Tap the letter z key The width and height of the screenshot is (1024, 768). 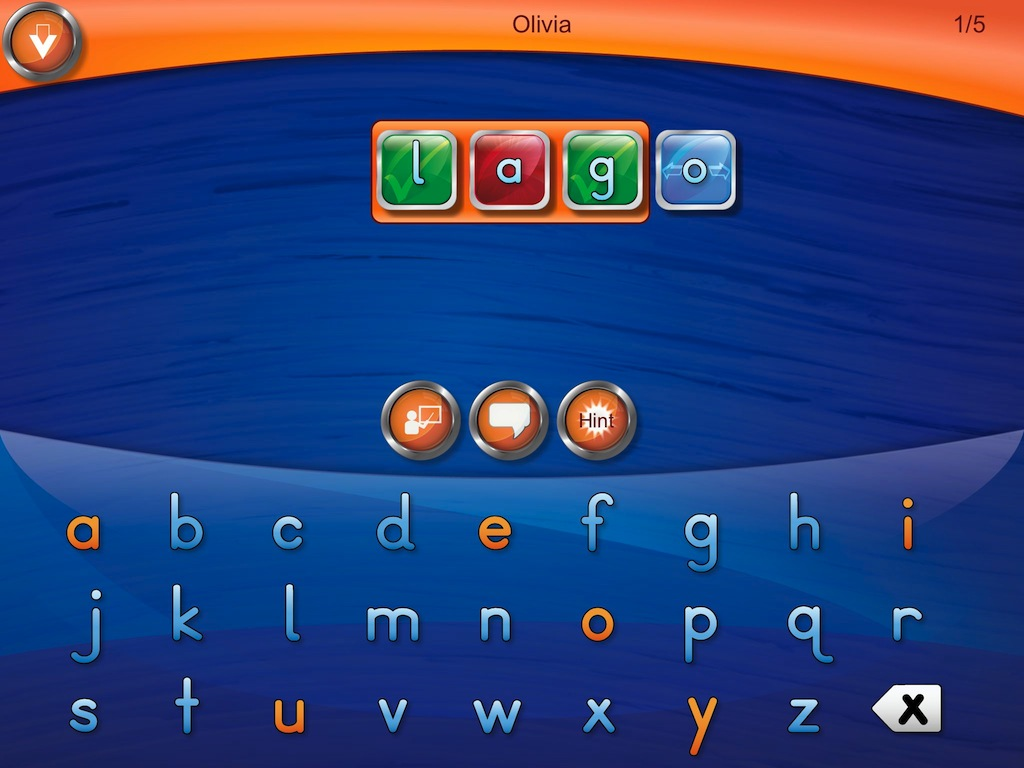804,714
